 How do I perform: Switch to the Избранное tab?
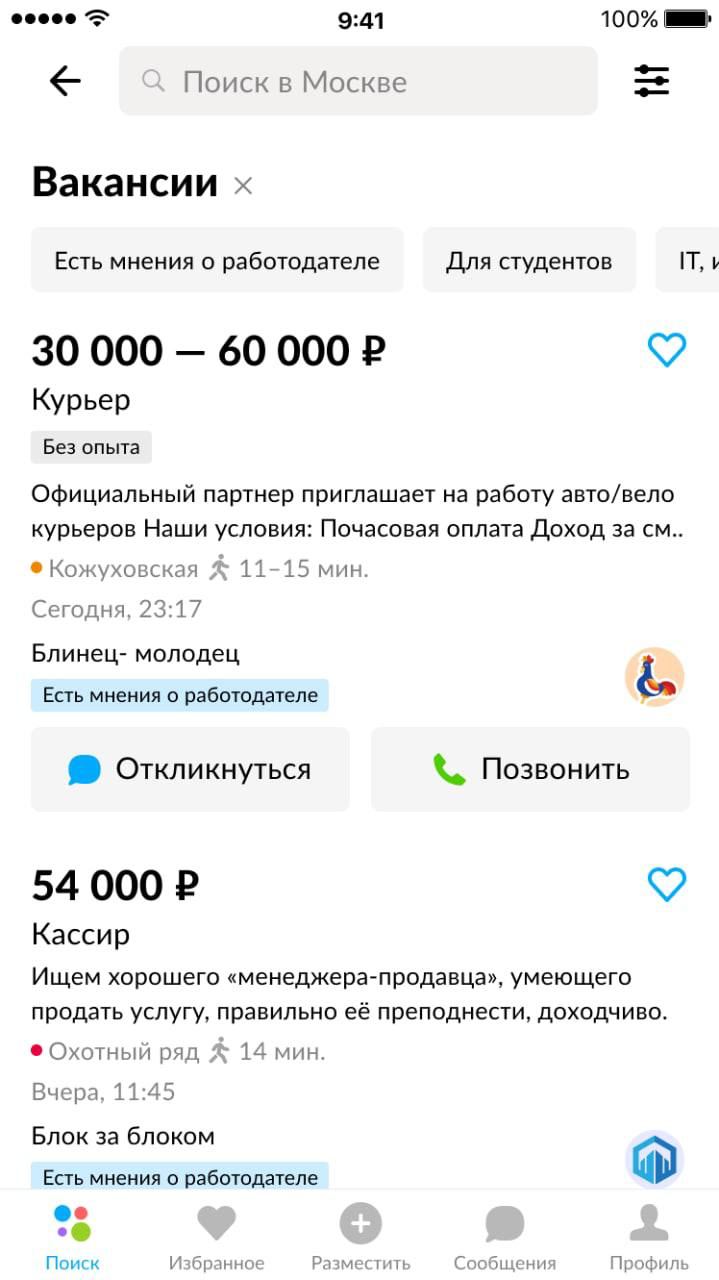coord(216,1237)
